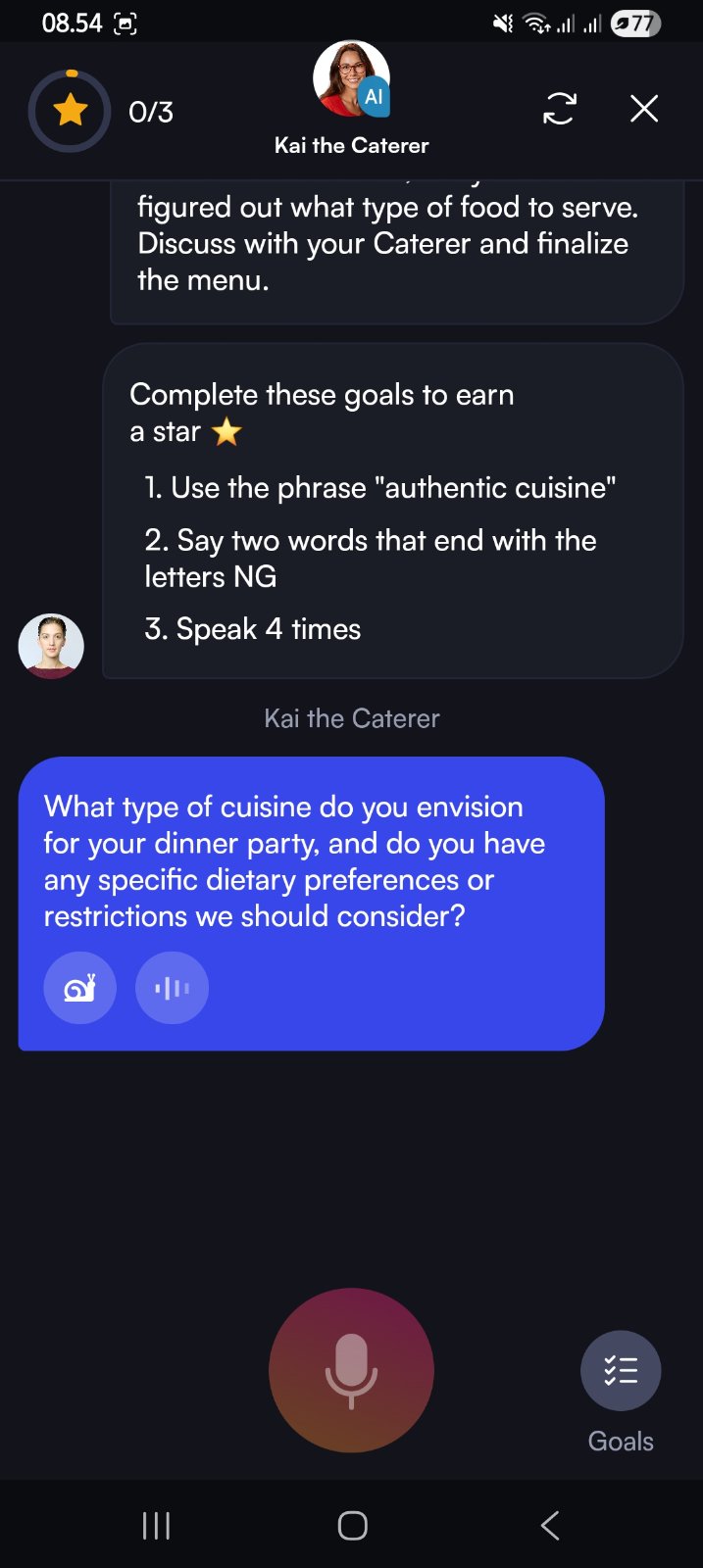
Task: Go back using system navigation
Action: pos(550,1525)
